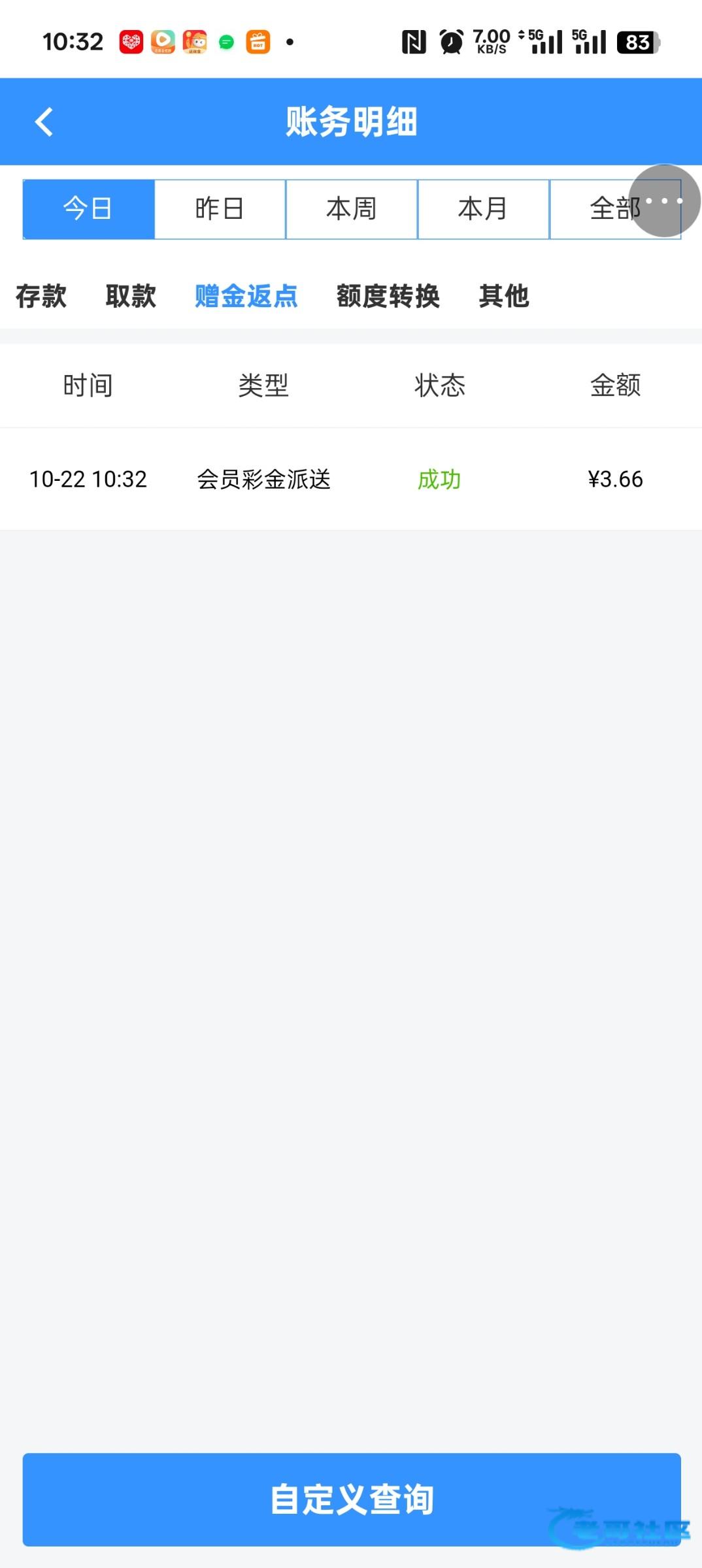Image resolution: width=702 pixels, height=1568 pixels.
Task: Show records for 本周
Action: [352, 209]
